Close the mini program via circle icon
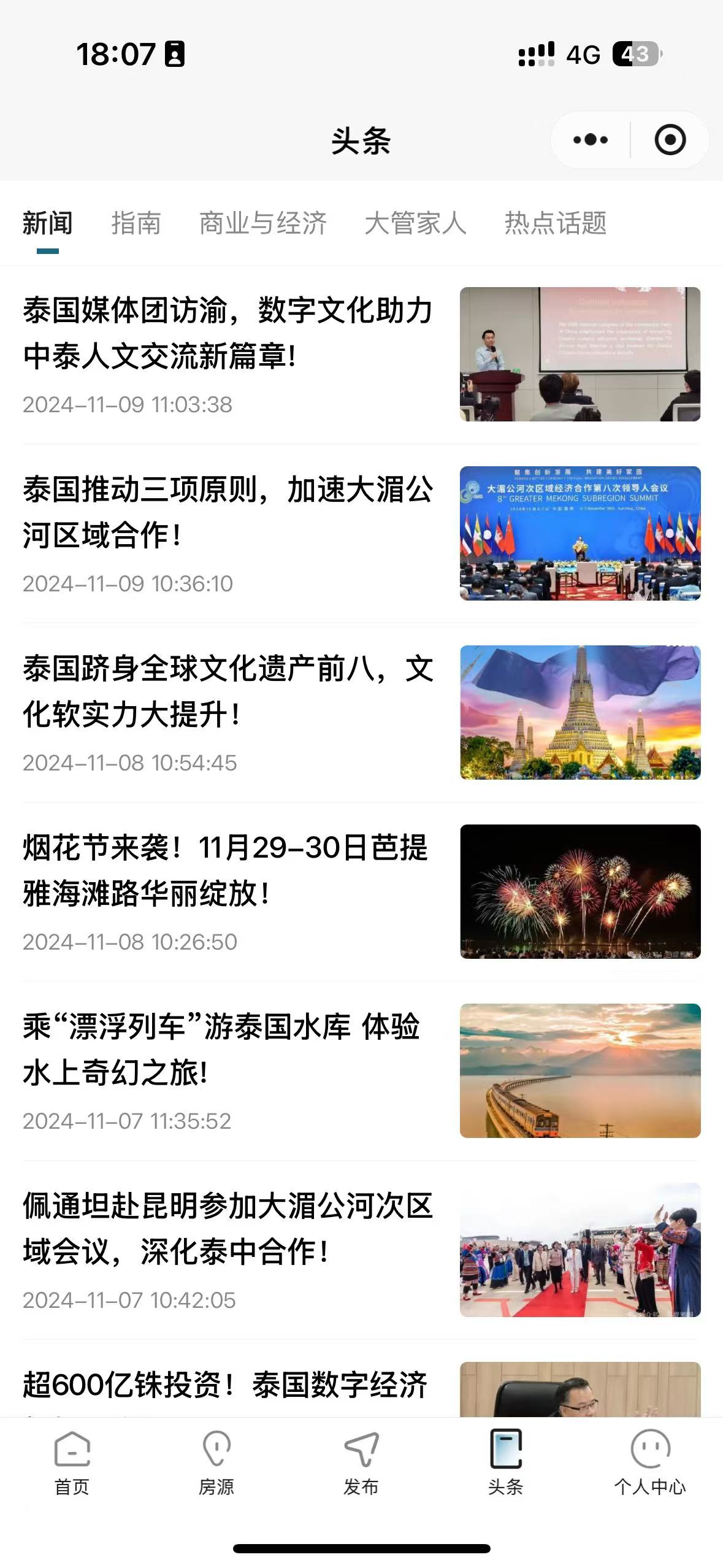Image resolution: width=723 pixels, height=1568 pixels. pos(670,140)
